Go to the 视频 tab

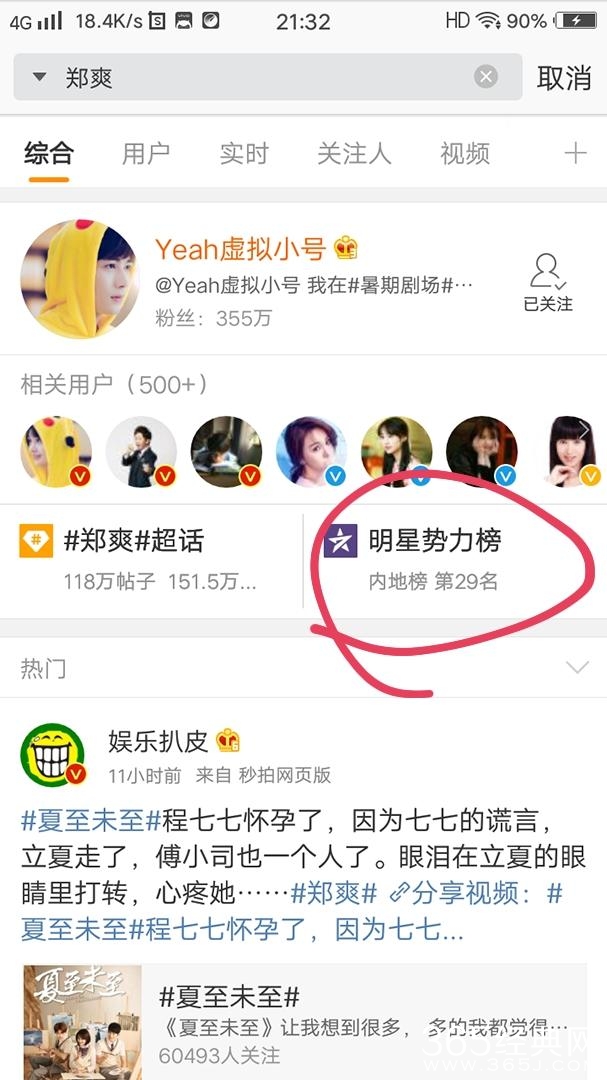pyautogui.click(x=465, y=153)
